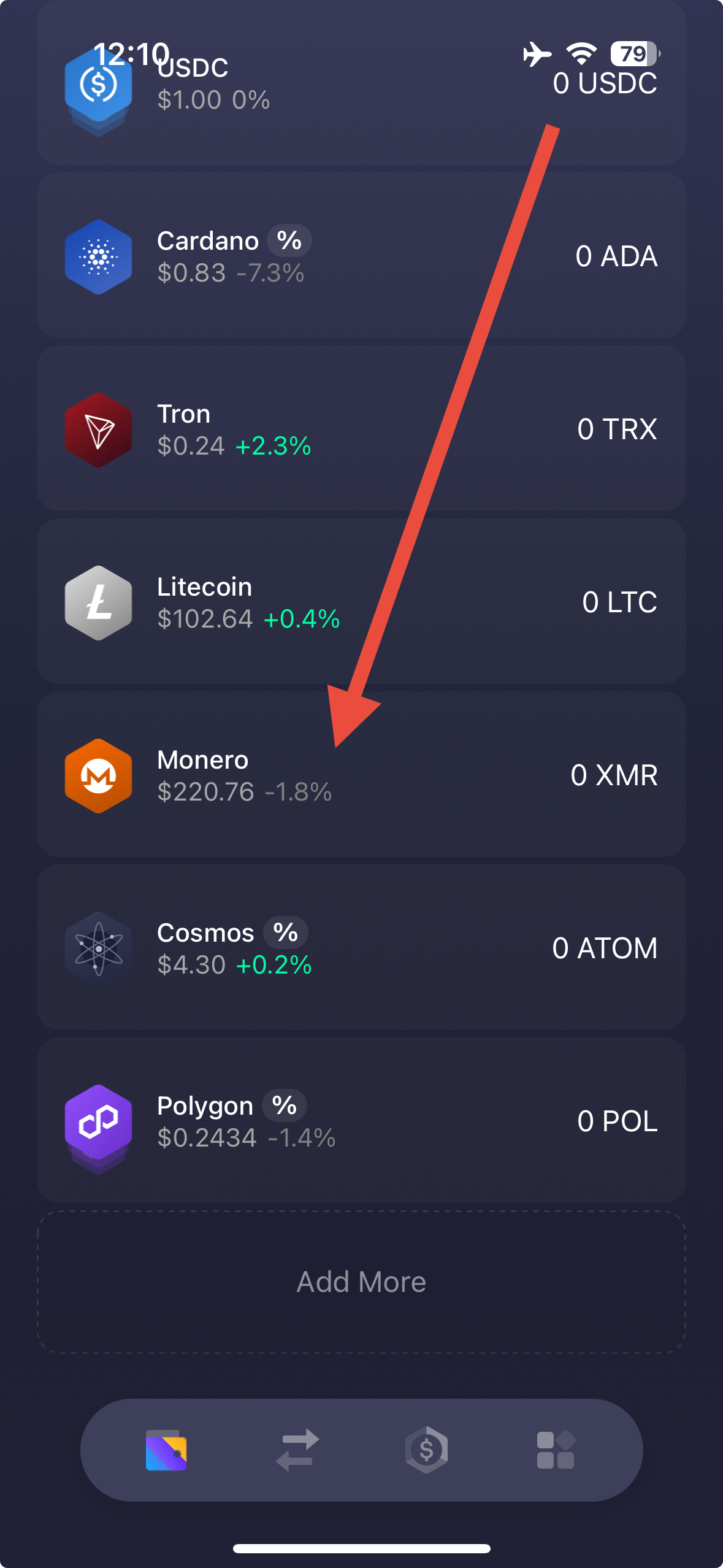Tap the percent badge beside Cosmos
Image resolution: width=723 pixels, height=1568 pixels.
point(286,932)
